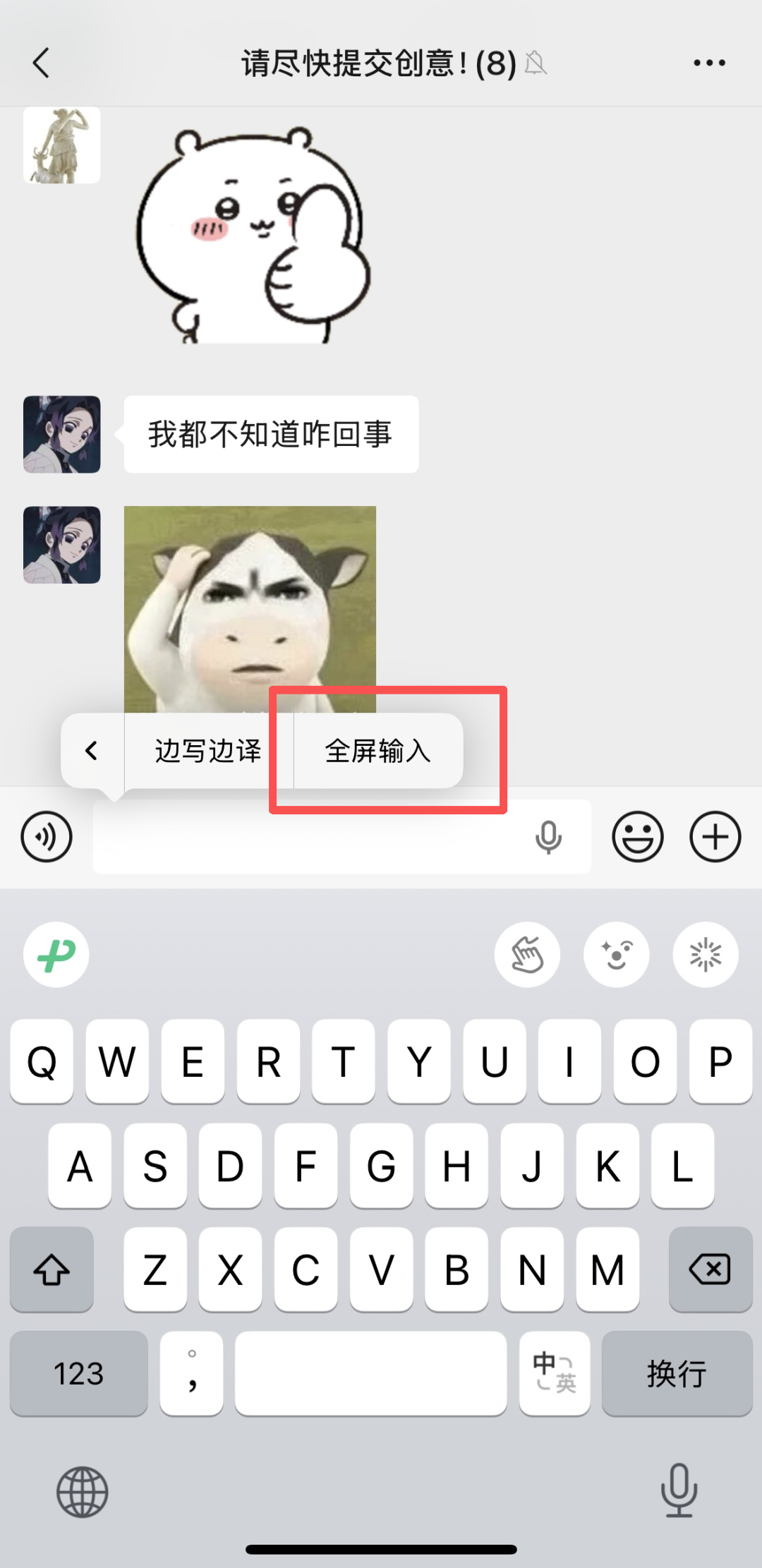Open the emoji sticker panel
The height and width of the screenshot is (1568, 762).
click(x=637, y=837)
